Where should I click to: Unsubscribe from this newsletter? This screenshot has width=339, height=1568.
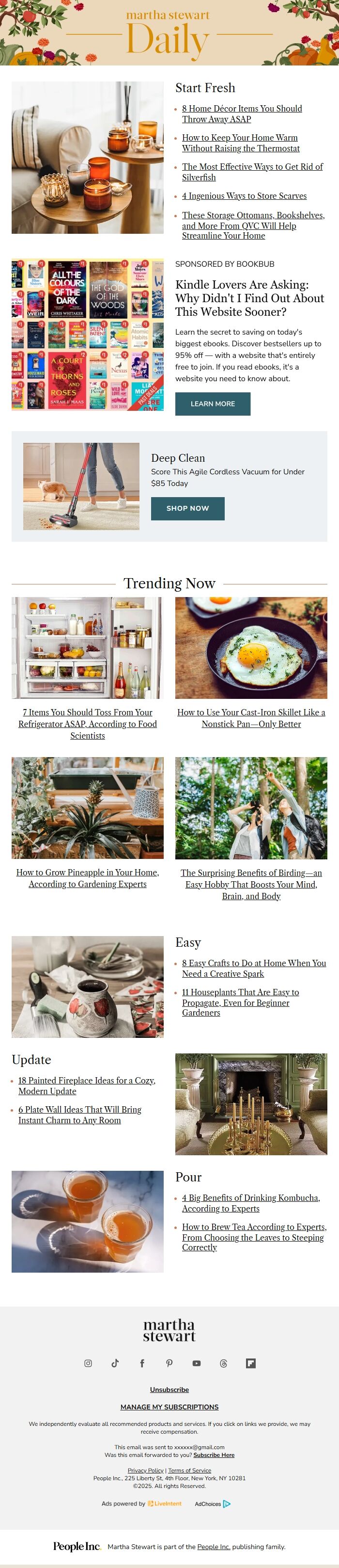(x=169, y=1389)
